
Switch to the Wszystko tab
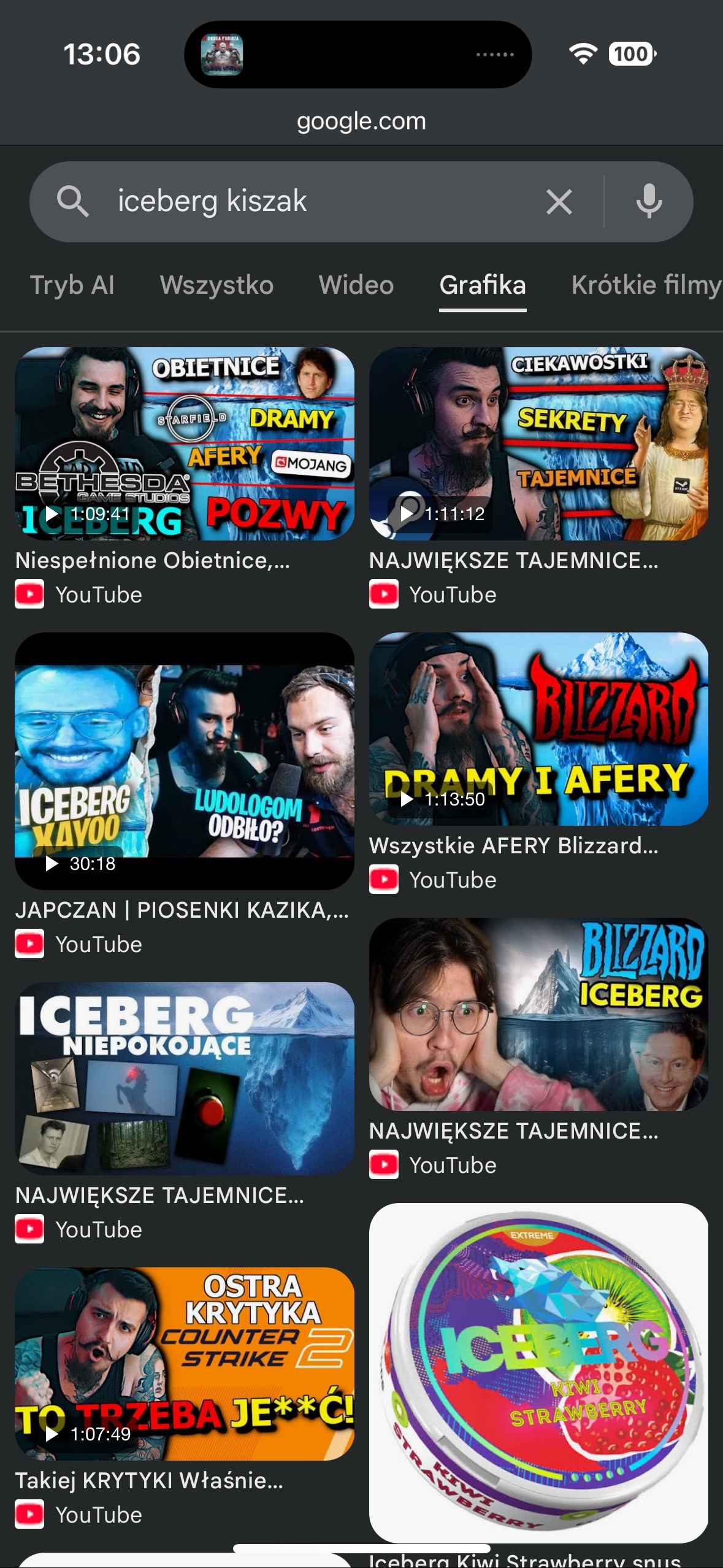click(x=216, y=285)
